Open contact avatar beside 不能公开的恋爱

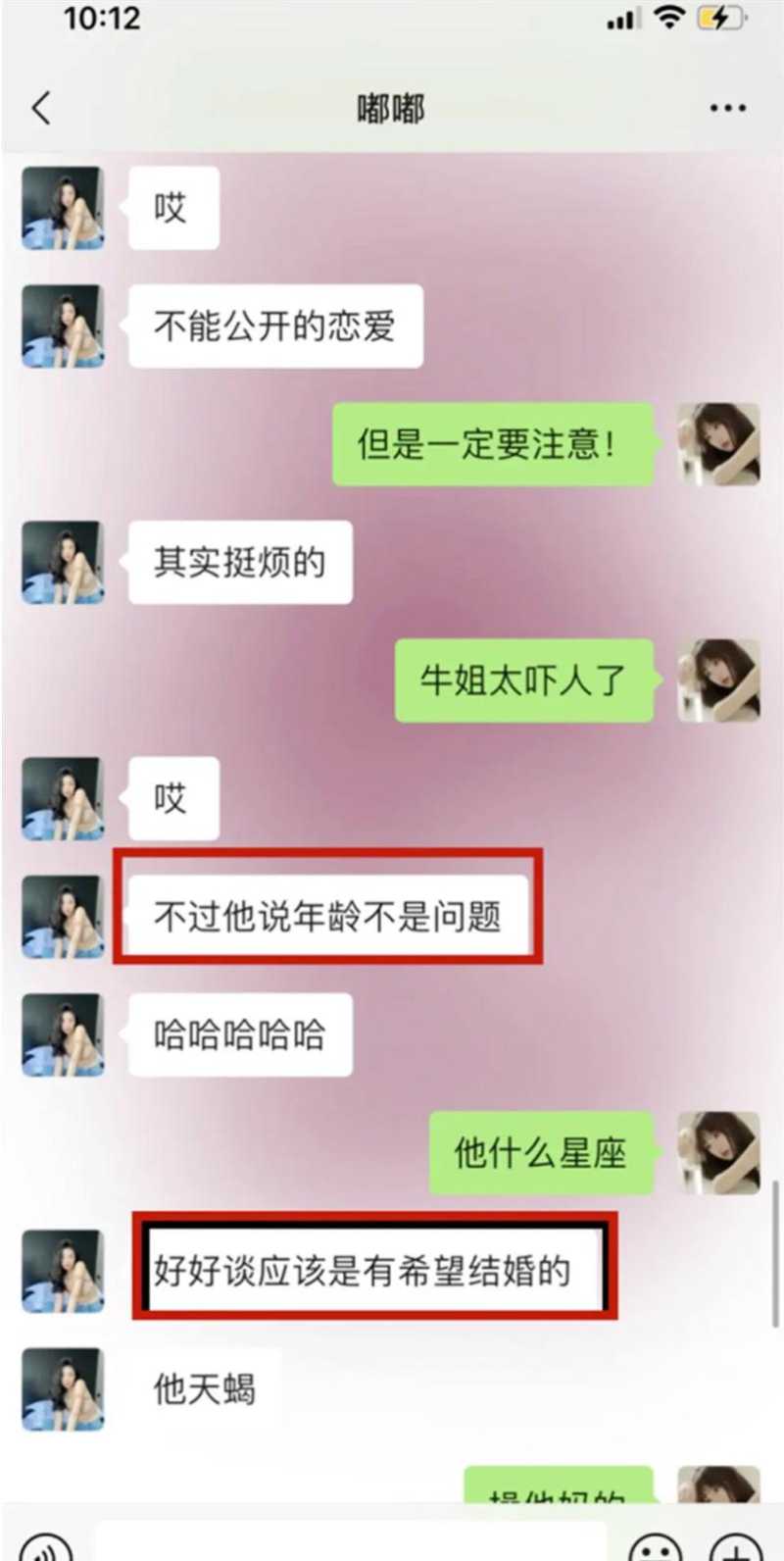click(x=63, y=326)
